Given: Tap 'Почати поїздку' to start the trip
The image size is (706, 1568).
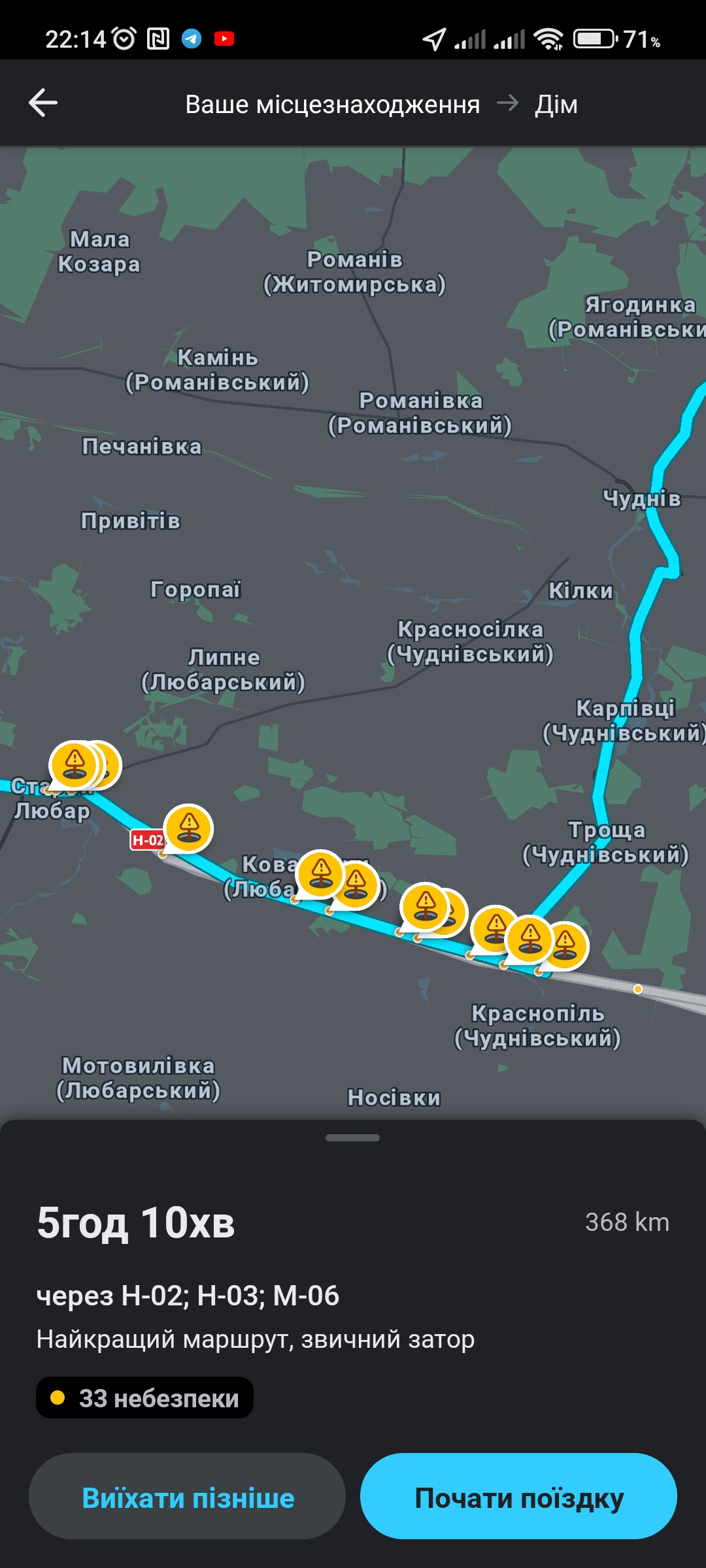Looking at the screenshot, I should click(x=518, y=1497).
